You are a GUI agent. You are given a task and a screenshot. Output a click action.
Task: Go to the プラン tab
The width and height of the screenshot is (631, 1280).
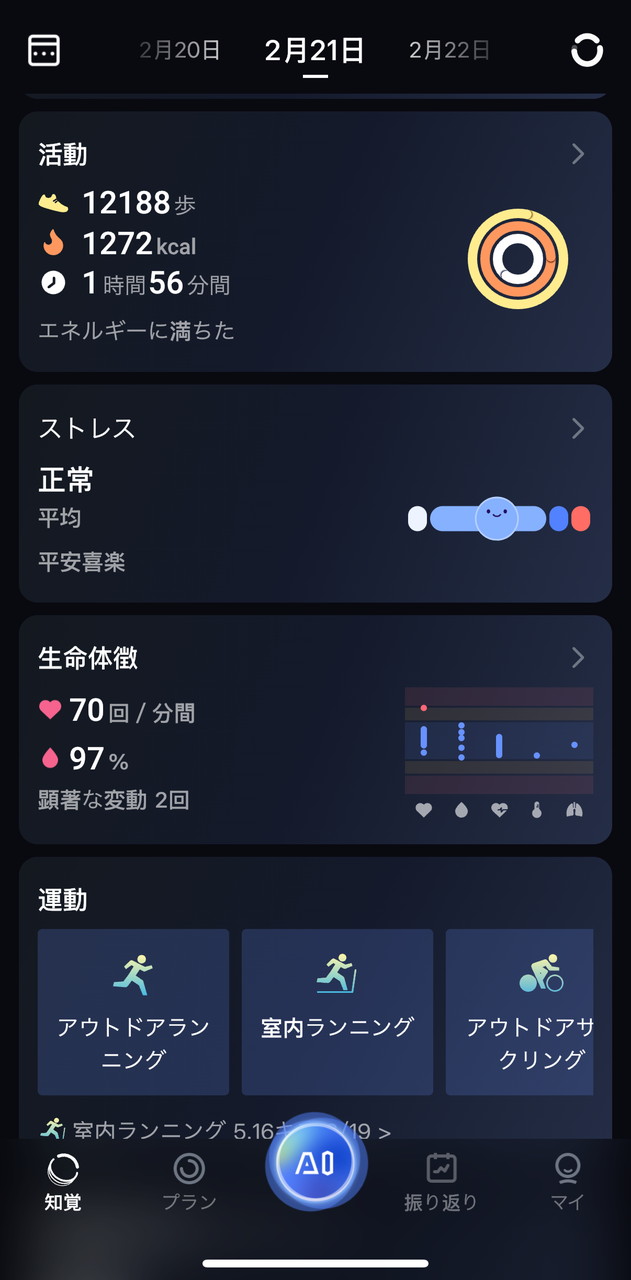pyautogui.click(x=189, y=1180)
